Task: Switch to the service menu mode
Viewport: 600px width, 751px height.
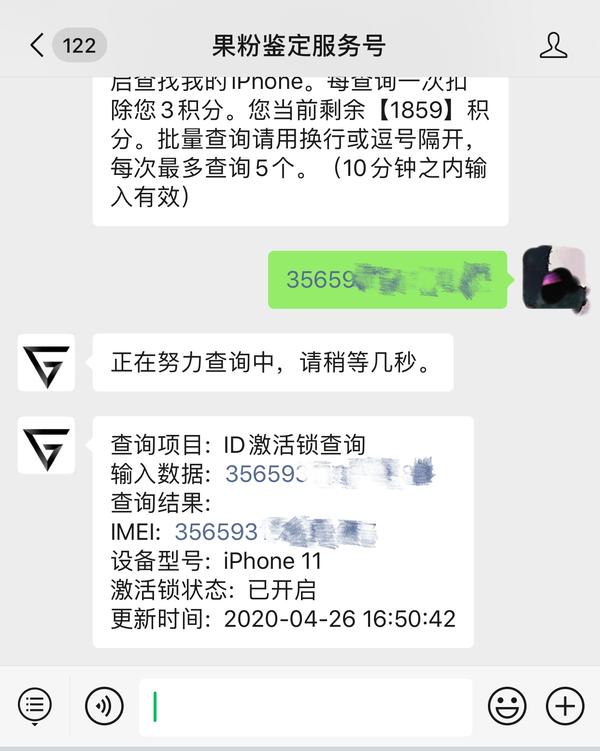Action: 35,706
